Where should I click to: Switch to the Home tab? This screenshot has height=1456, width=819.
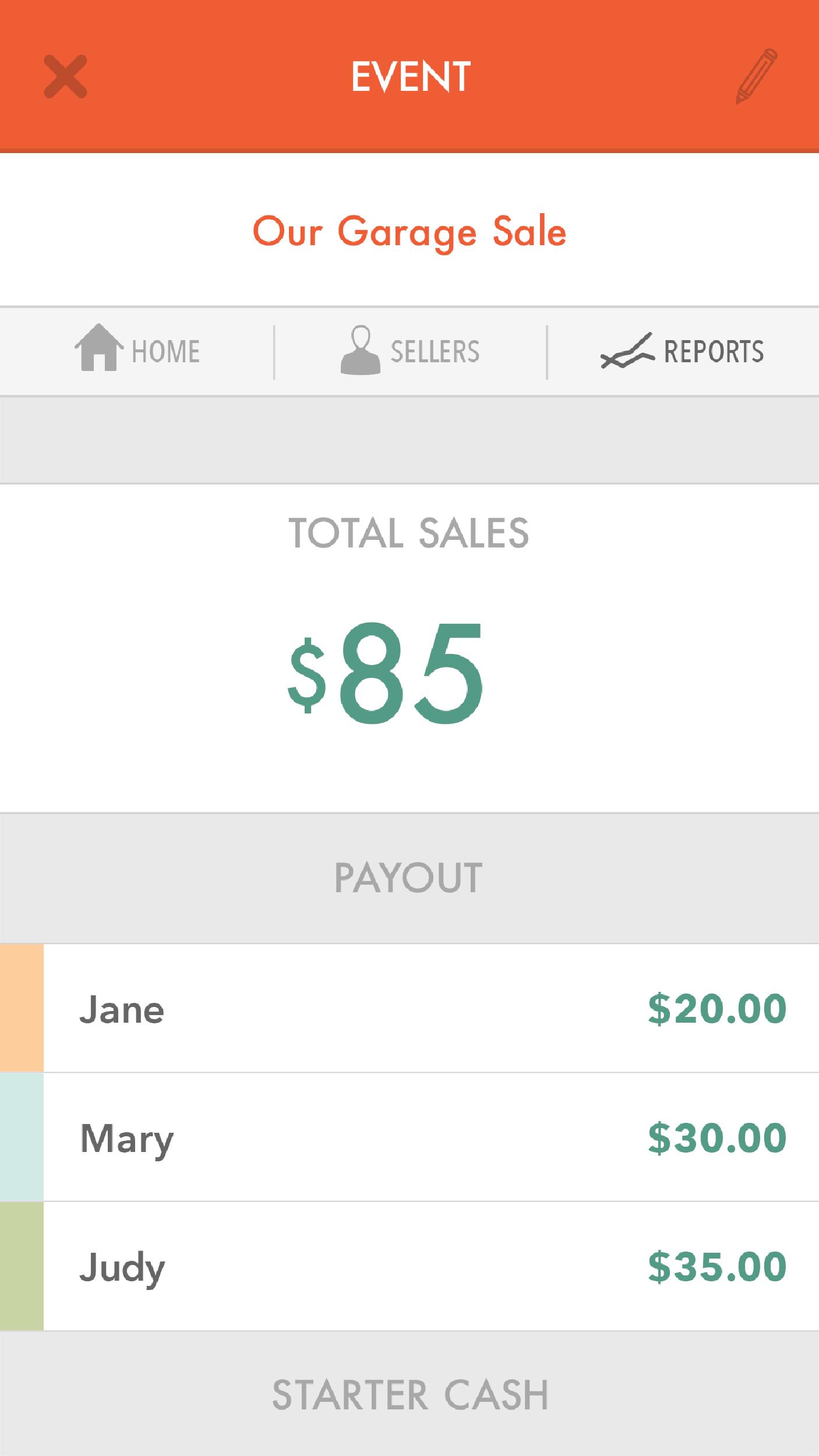(x=137, y=351)
